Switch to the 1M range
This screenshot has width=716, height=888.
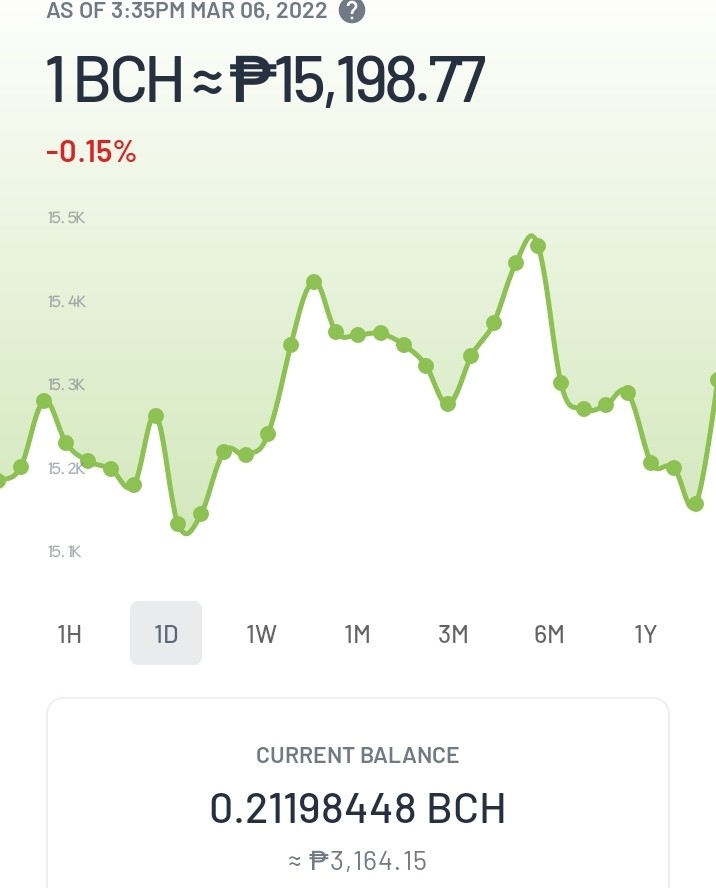click(x=357, y=634)
